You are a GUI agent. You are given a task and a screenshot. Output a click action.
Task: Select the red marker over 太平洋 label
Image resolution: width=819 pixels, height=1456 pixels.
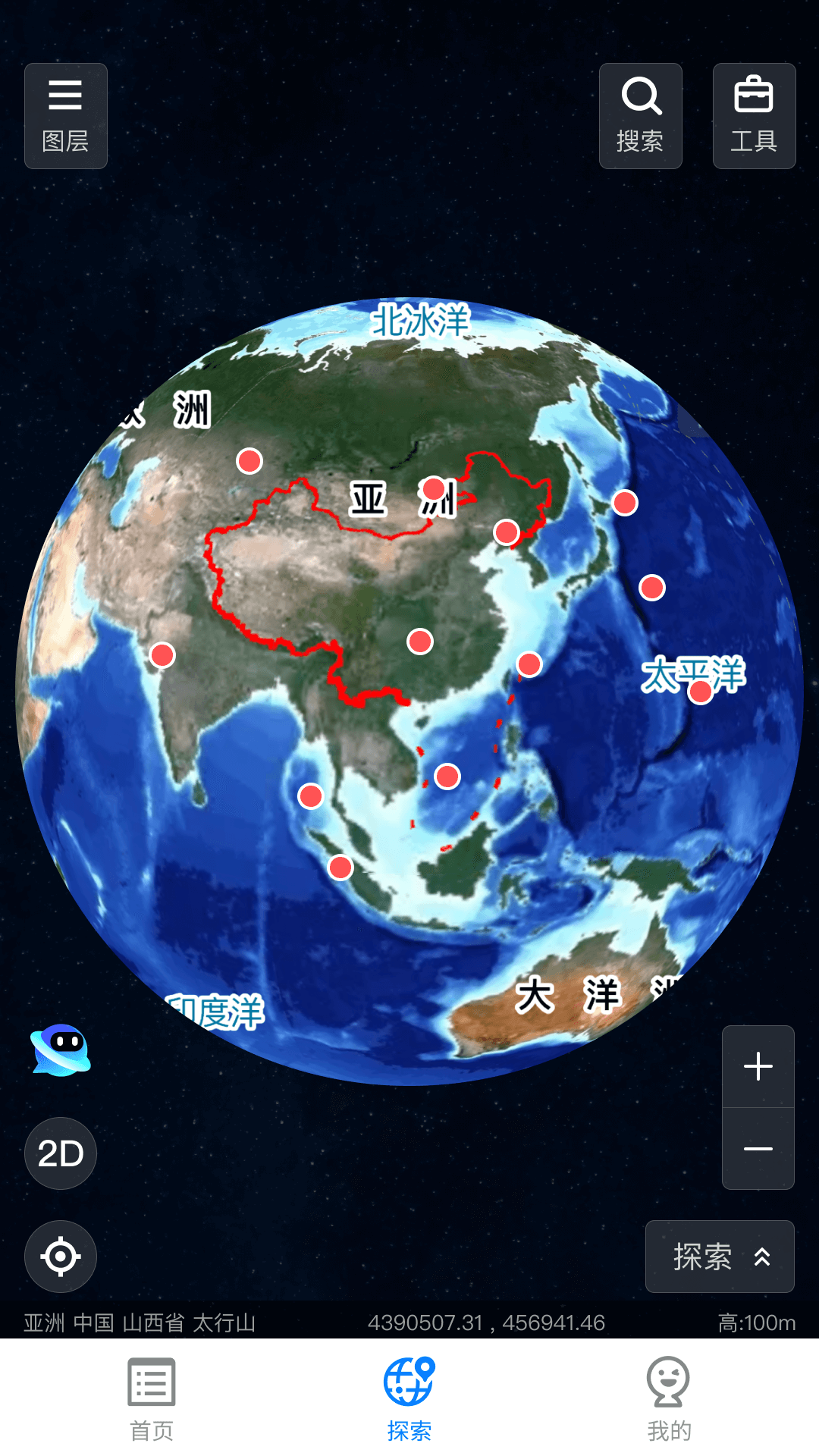pos(700,691)
